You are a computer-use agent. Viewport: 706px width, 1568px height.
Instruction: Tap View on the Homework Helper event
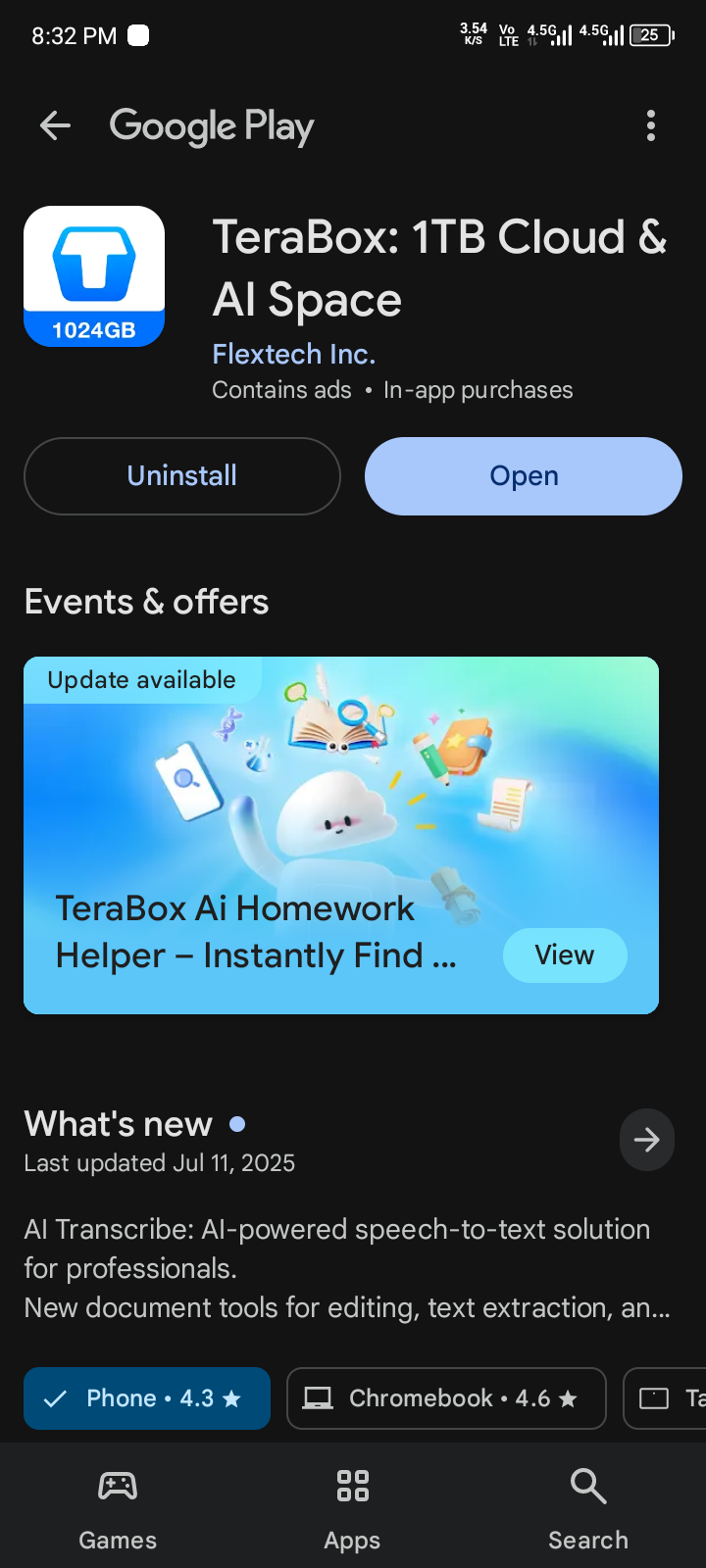click(x=564, y=955)
